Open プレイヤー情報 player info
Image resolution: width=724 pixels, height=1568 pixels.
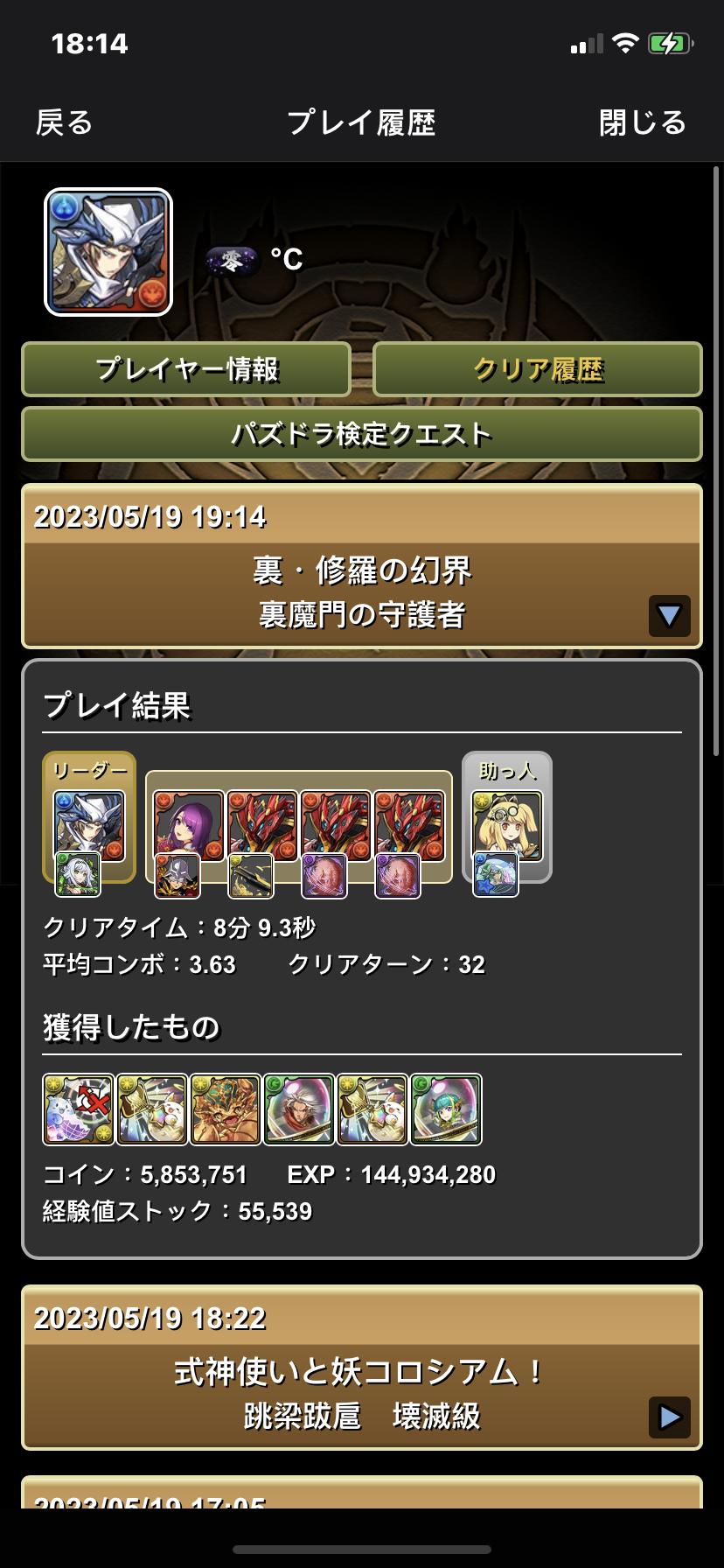[x=186, y=369]
